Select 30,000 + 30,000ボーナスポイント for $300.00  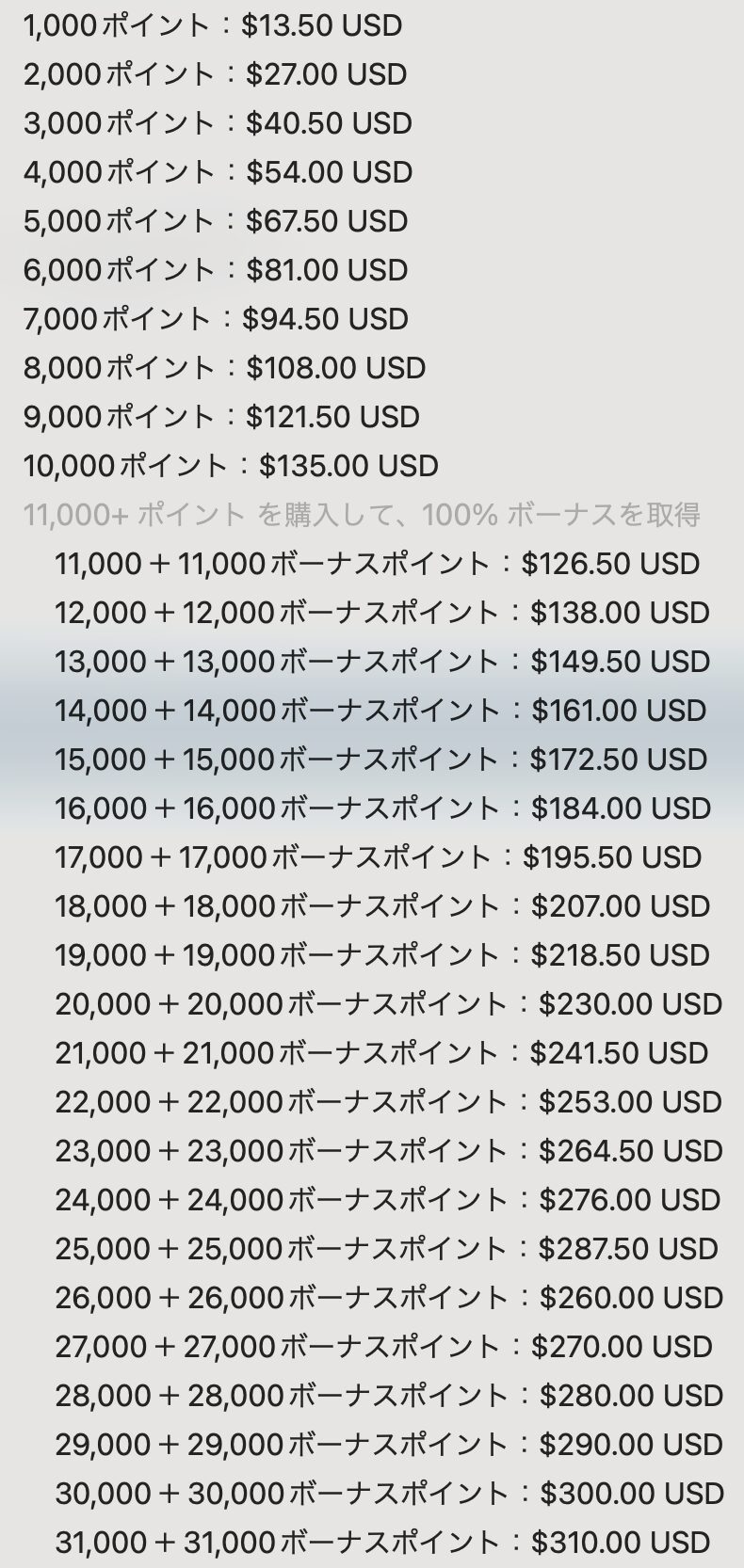click(x=389, y=1494)
